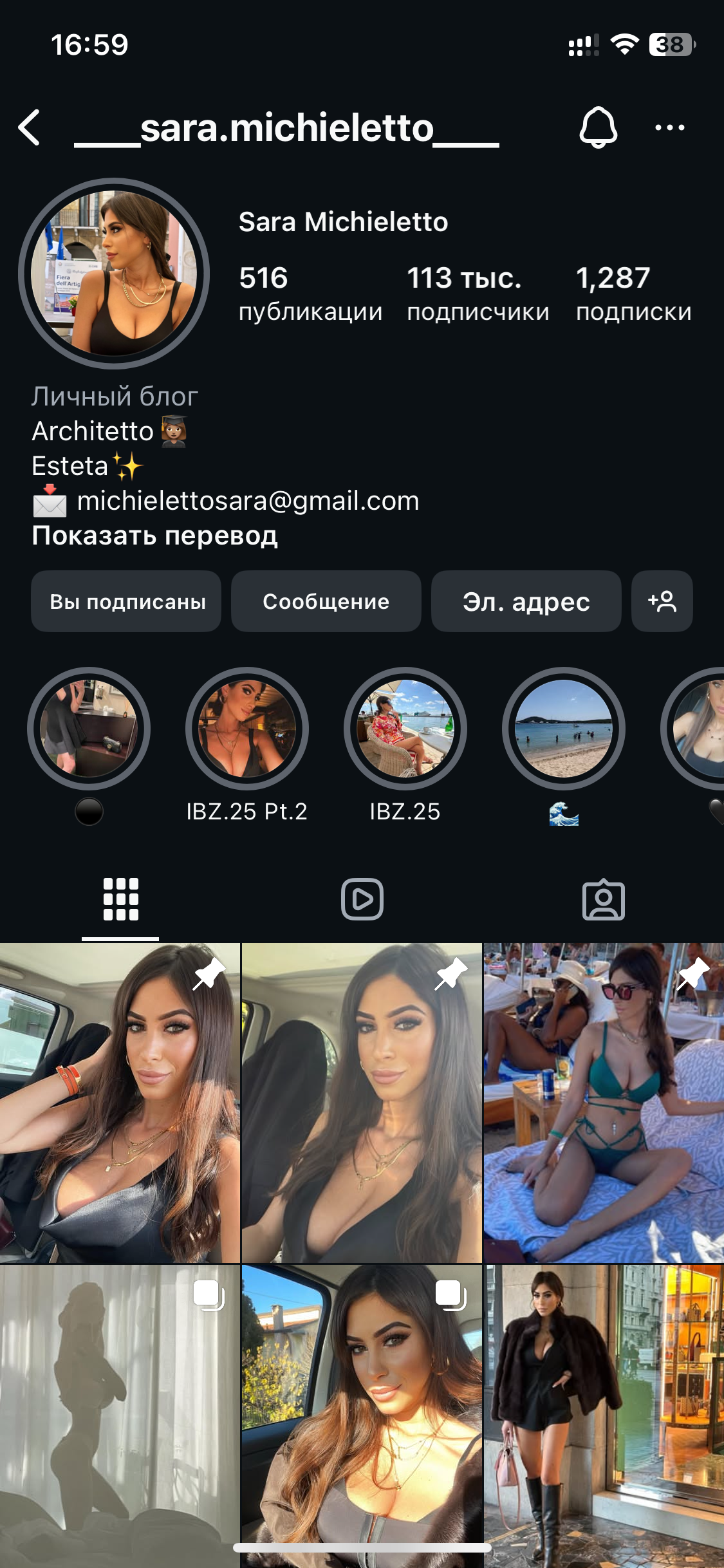This screenshot has width=724, height=1568.
Task: Open the black circle story highlight
Action: [89, 729]
